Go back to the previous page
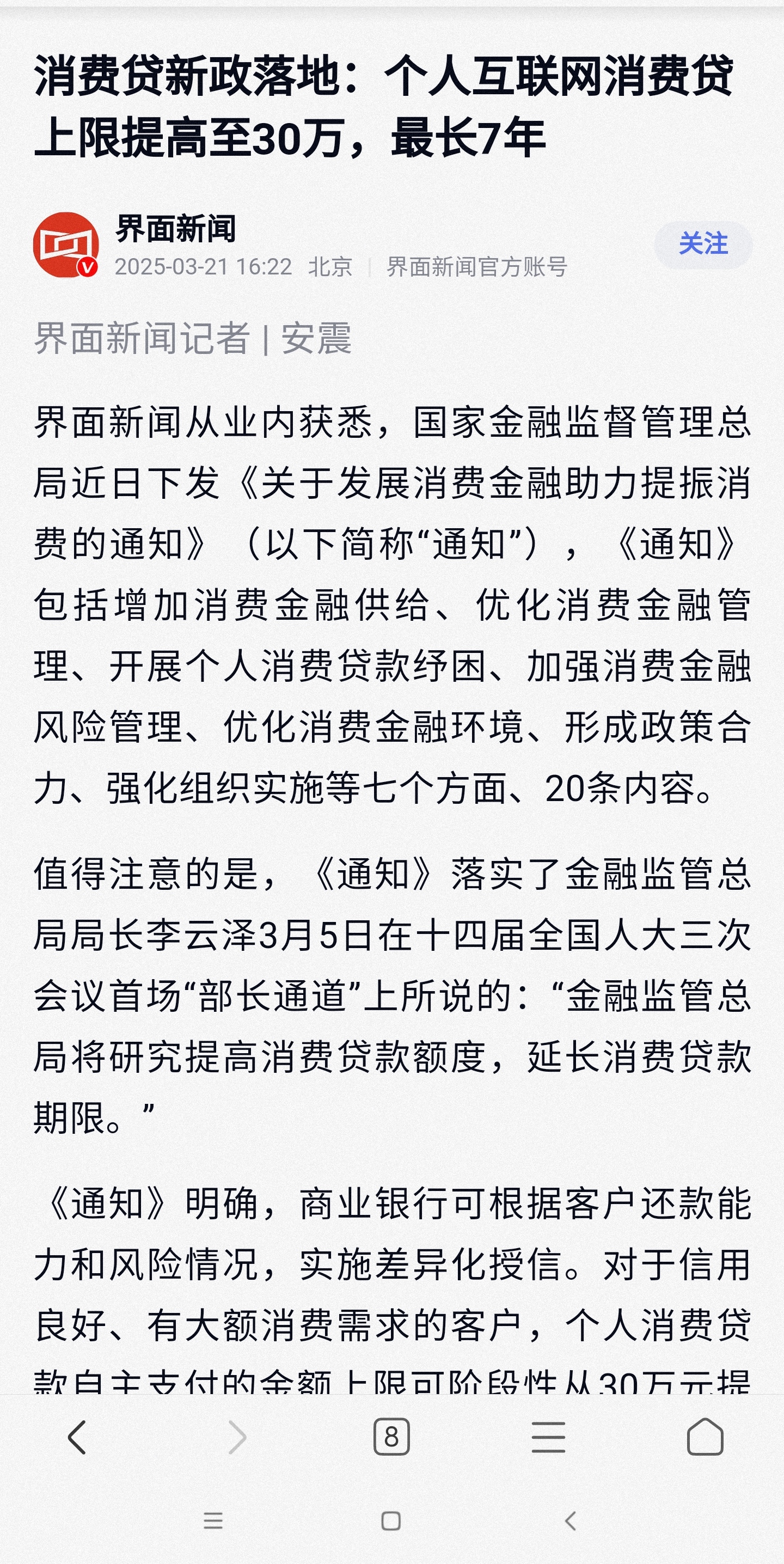 point(77,1438)
